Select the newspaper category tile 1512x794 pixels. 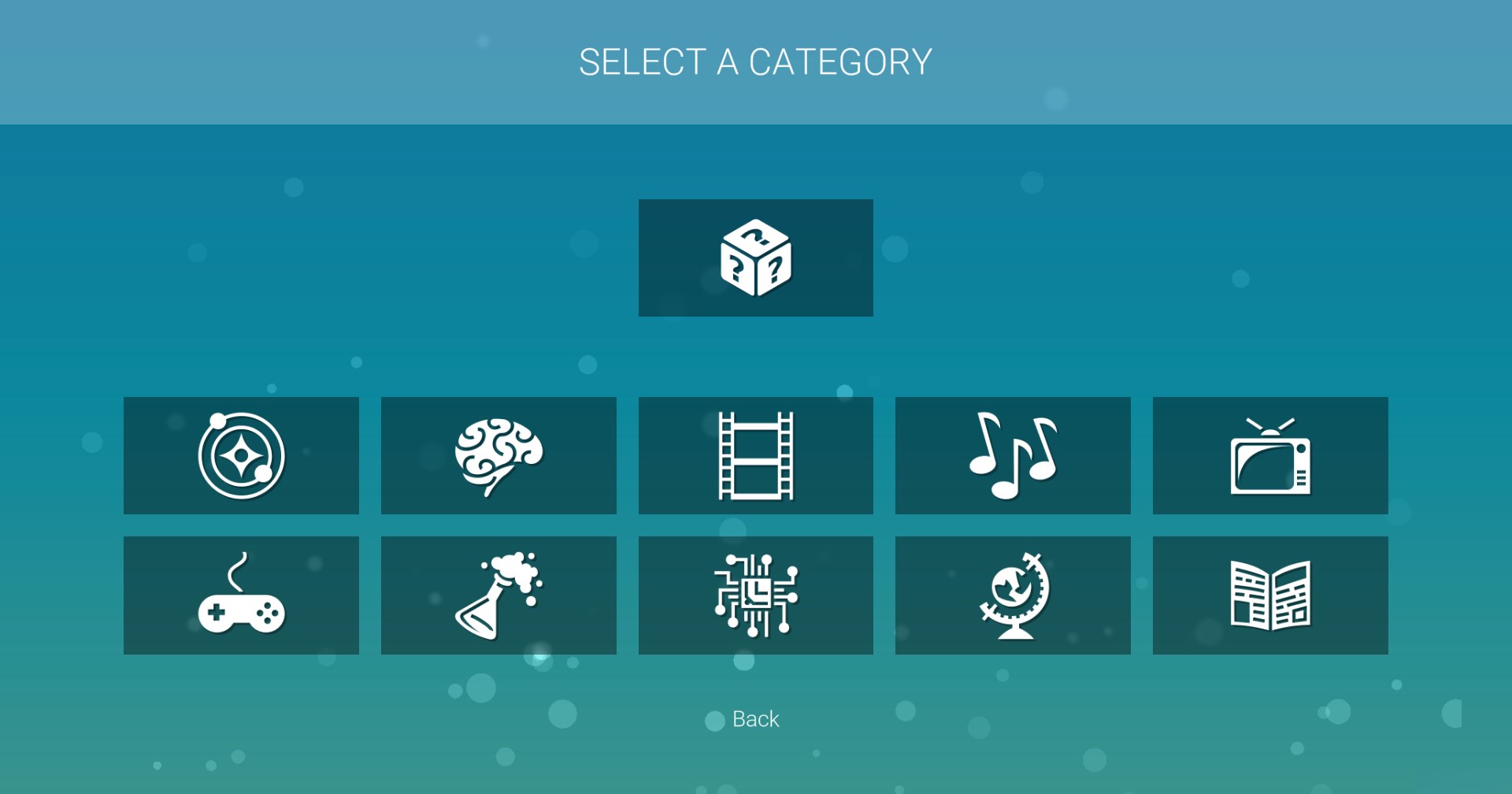[x=1270, y=595]
